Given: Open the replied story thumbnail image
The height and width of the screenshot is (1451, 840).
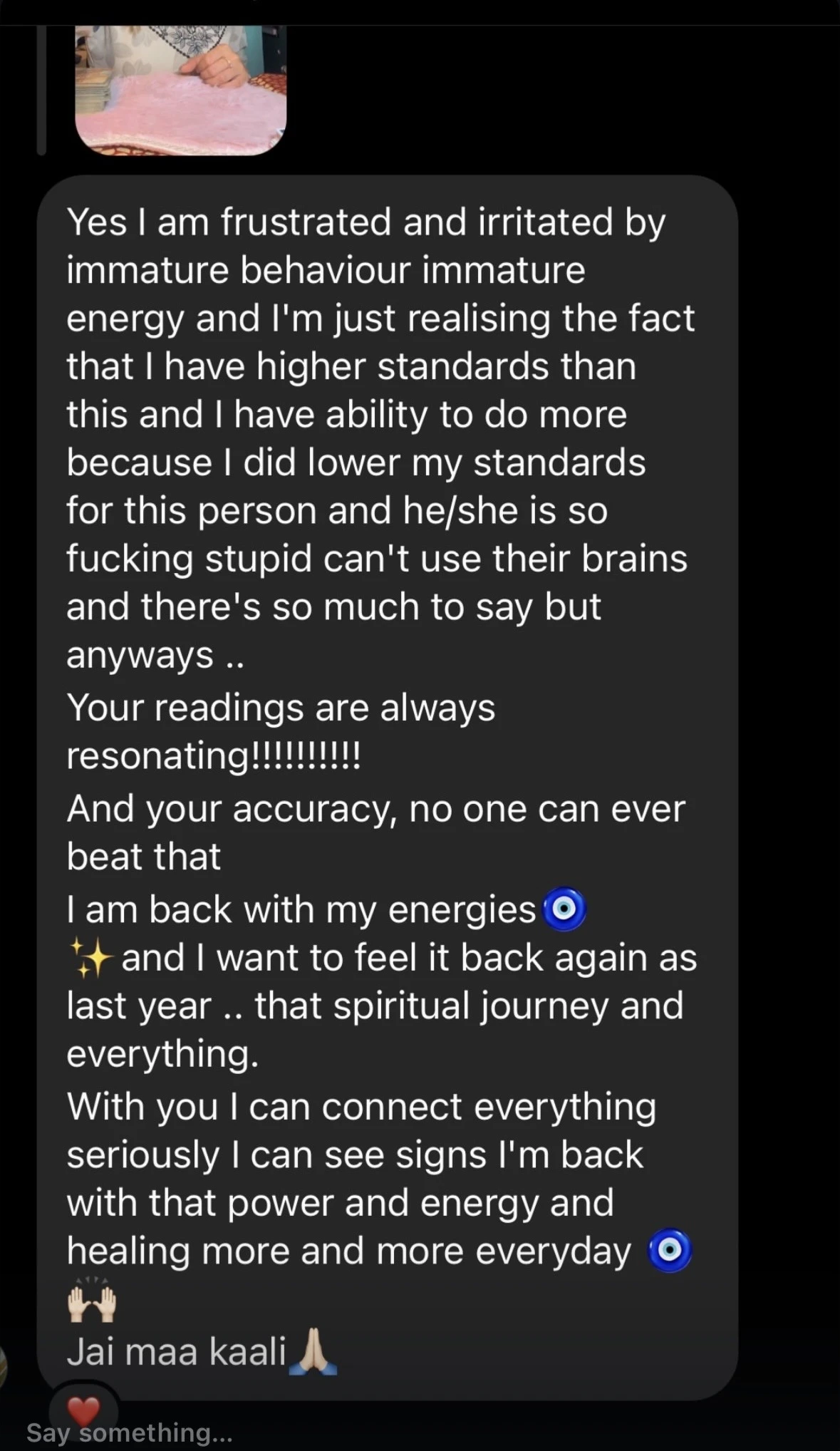Looking at the screenshot, I should coord(181,90).
